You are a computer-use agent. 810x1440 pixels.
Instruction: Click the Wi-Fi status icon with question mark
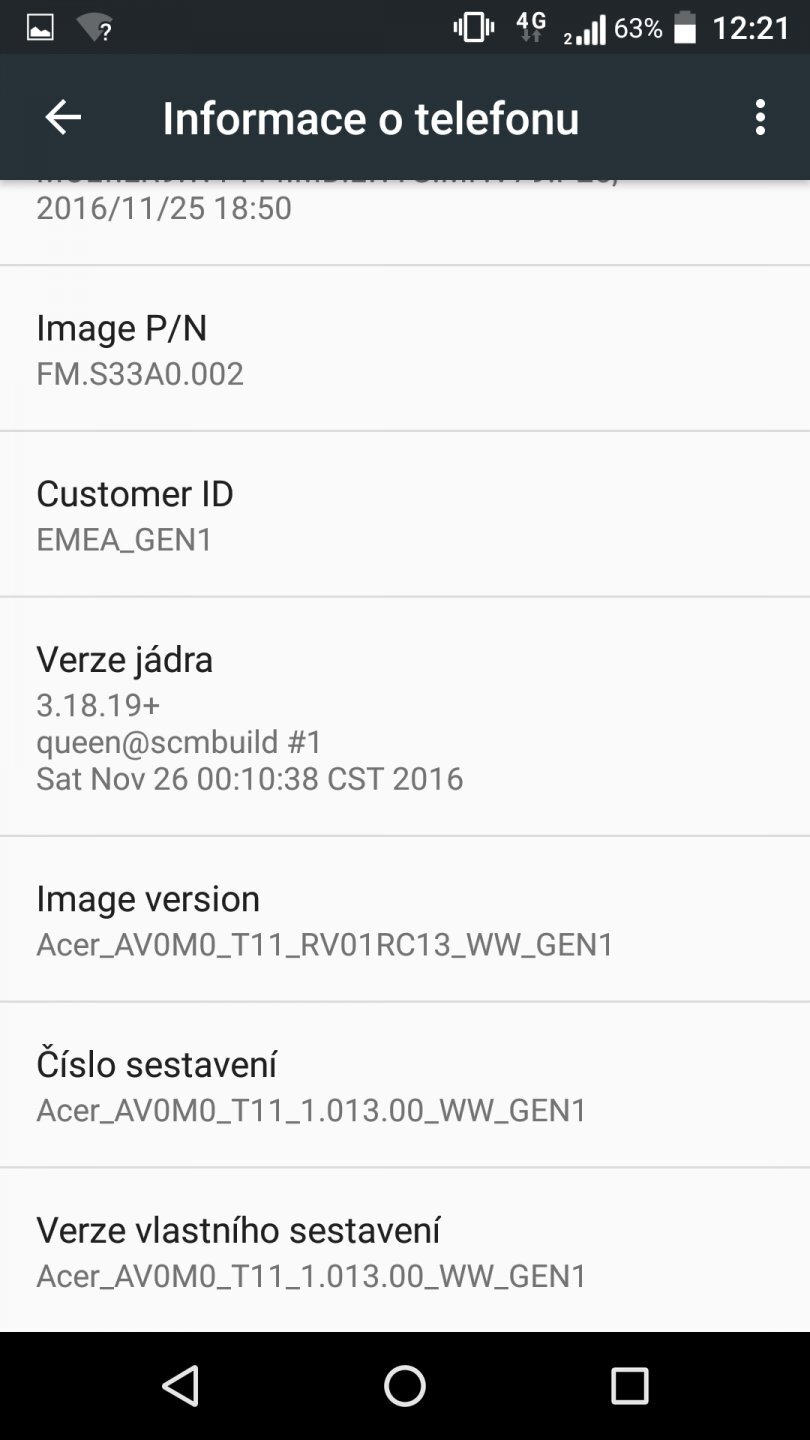(95, 27)
